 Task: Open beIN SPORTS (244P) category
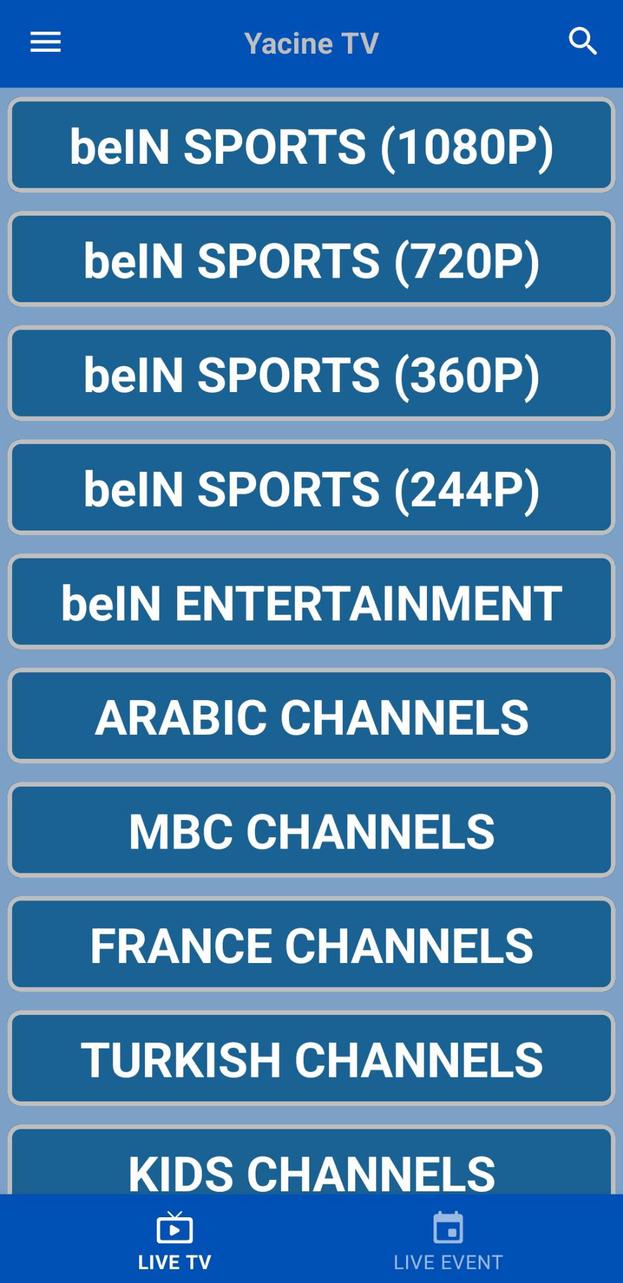tap(311, 488)
